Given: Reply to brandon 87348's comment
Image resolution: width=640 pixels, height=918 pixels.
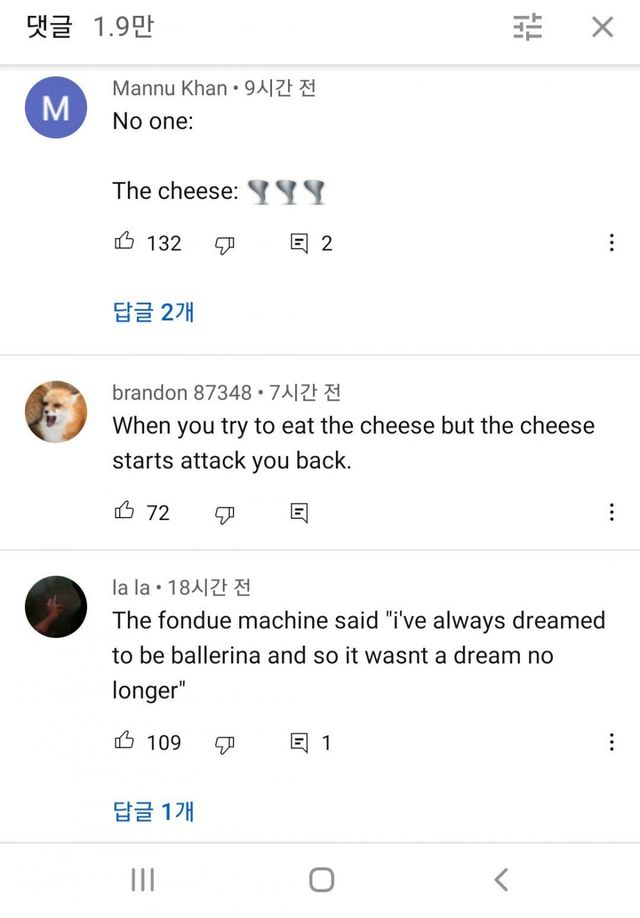Looking at the screenshot, I should coord(299,513).
